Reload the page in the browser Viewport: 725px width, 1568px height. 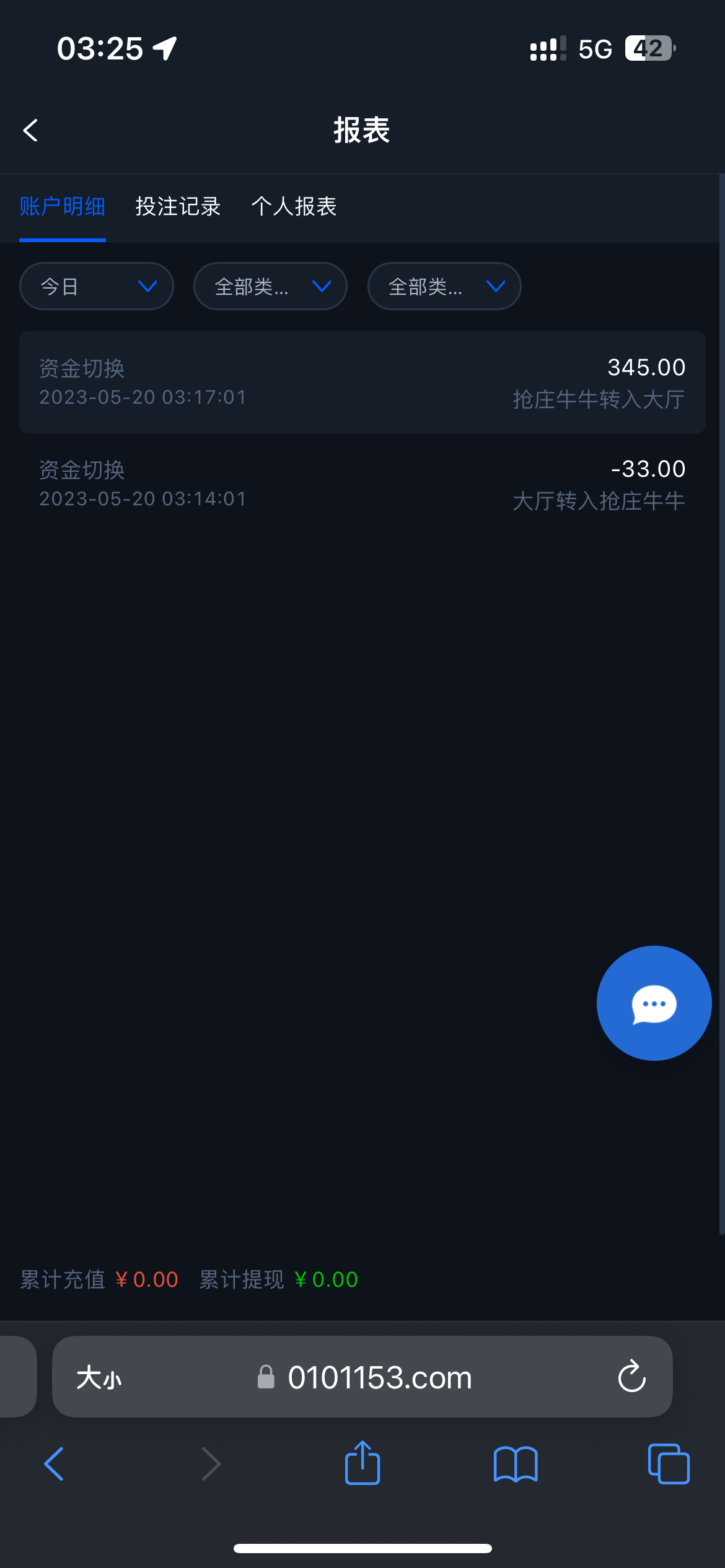(x=631, y=1377)
